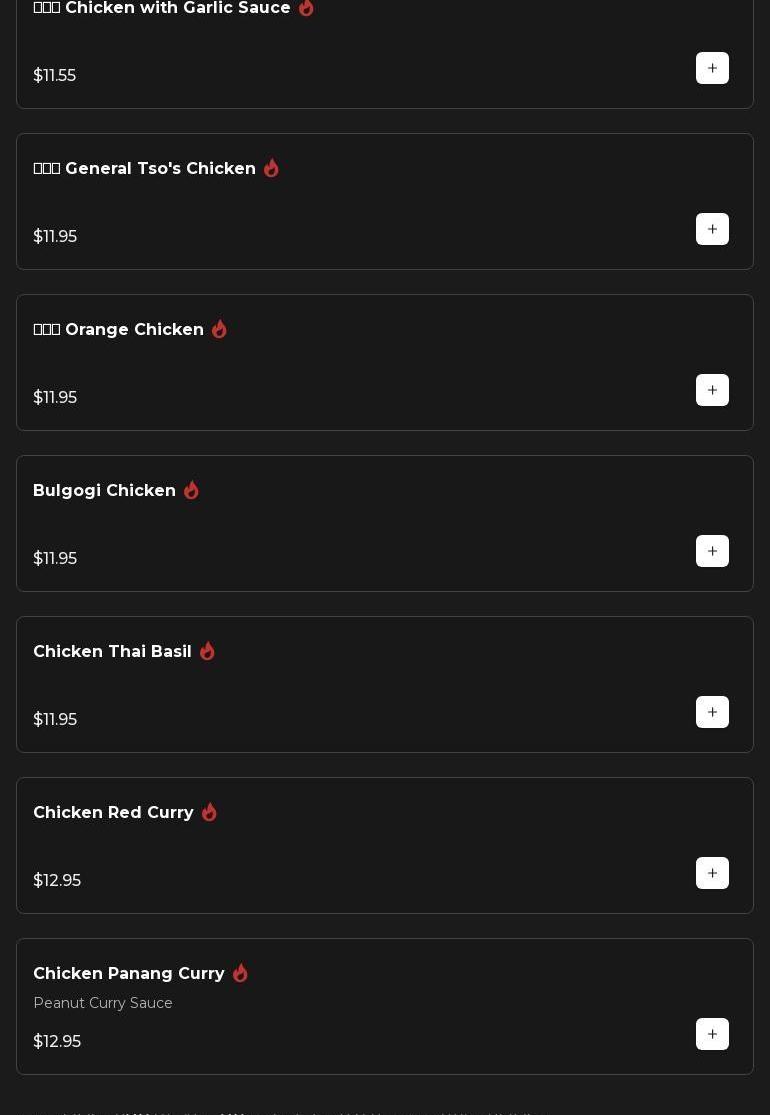Image resolution: width=770 pixels, height=1115 pixels.
Task: Add Bulgogi Chicken to the cart
Action: (712, 551)
